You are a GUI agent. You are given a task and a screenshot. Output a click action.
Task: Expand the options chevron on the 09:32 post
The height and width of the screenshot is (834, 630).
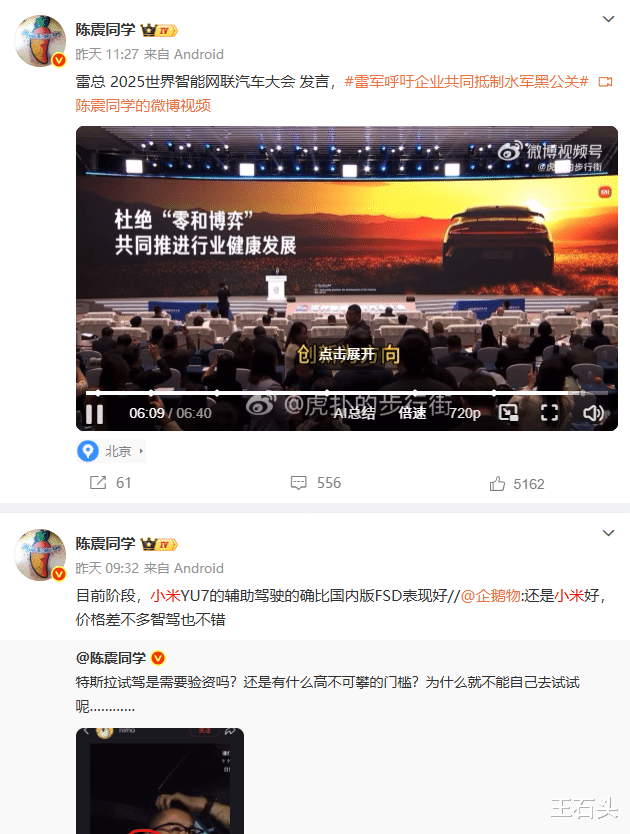(609, 533)
